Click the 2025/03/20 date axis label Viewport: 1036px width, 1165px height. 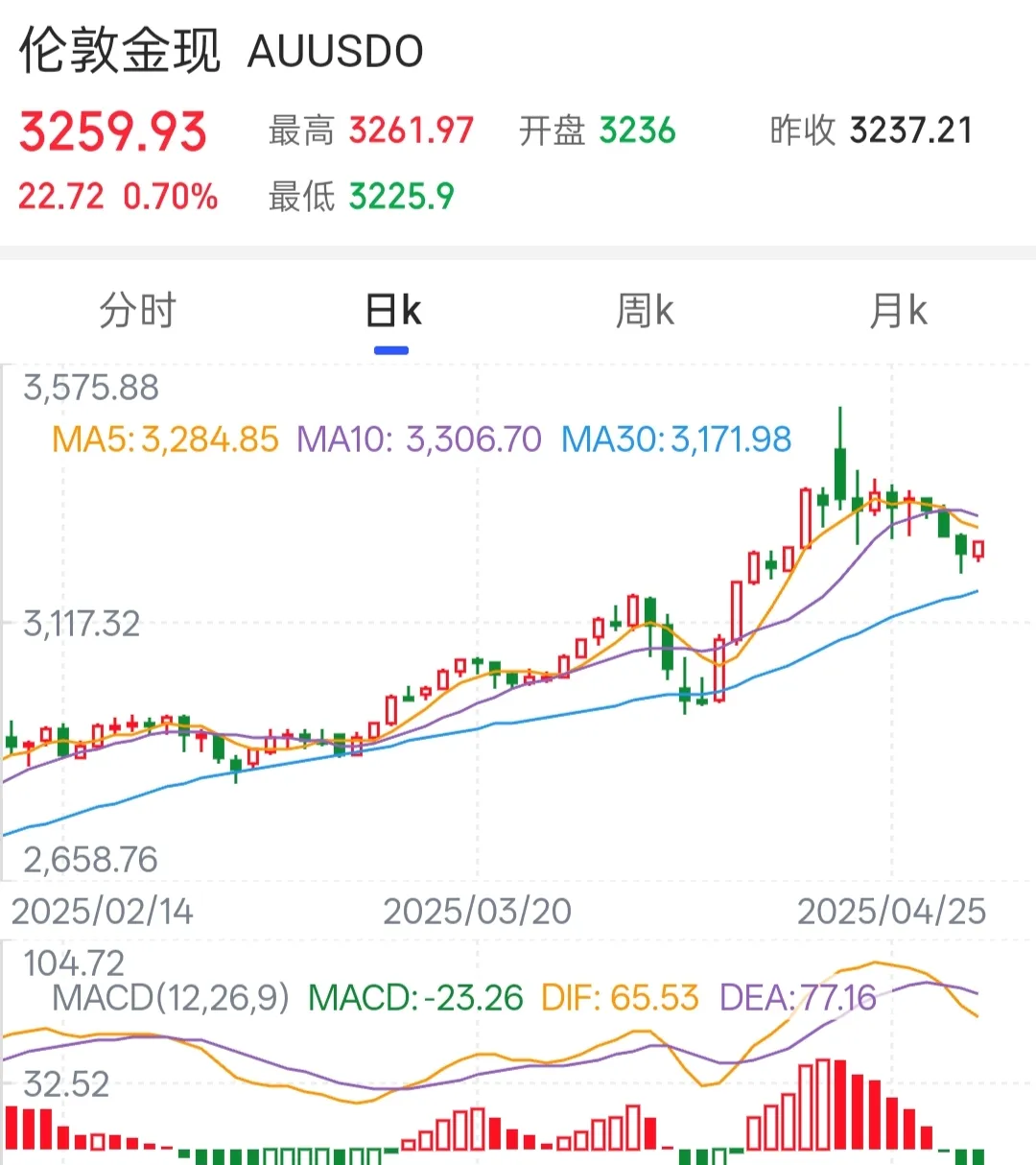[x=477, y=910]
